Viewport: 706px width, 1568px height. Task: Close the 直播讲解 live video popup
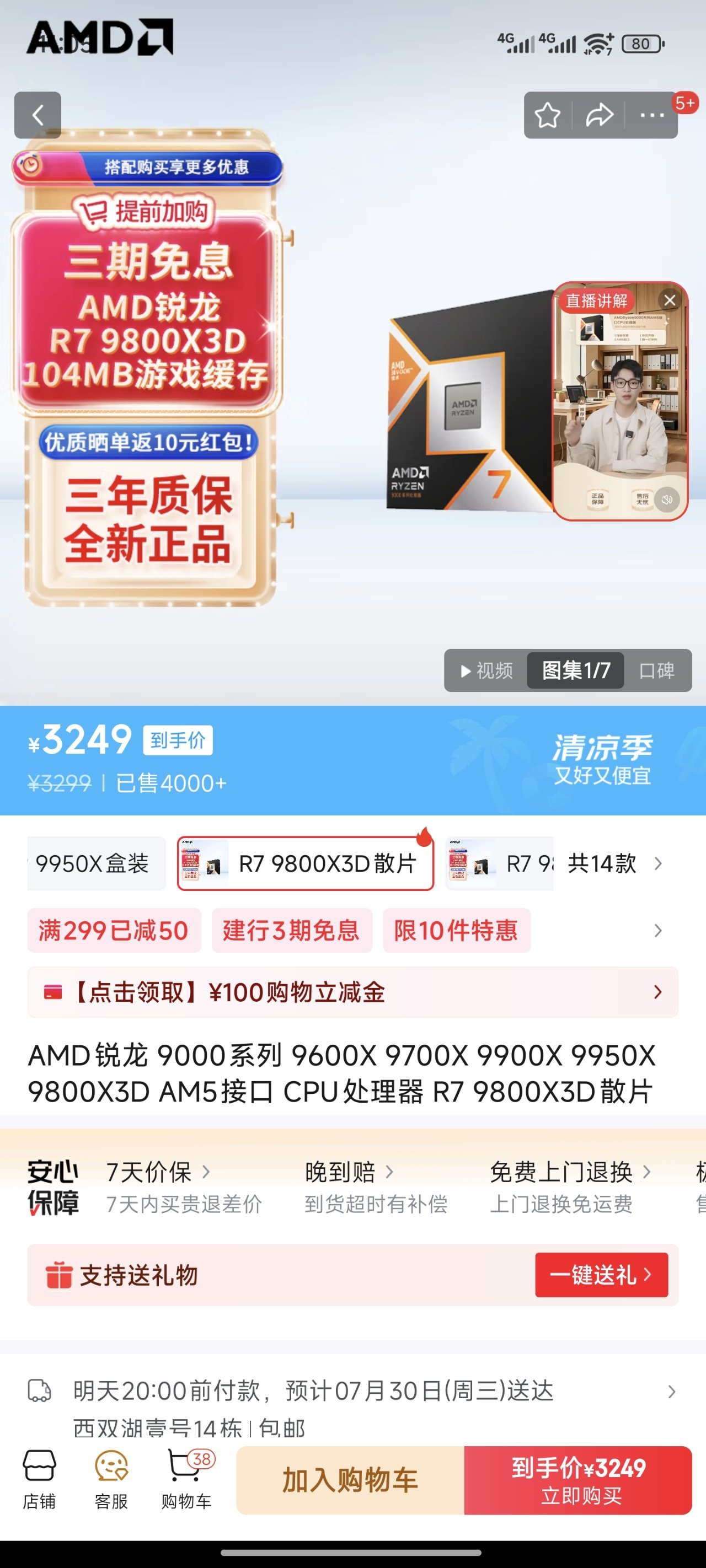click(x=670, y=300)
